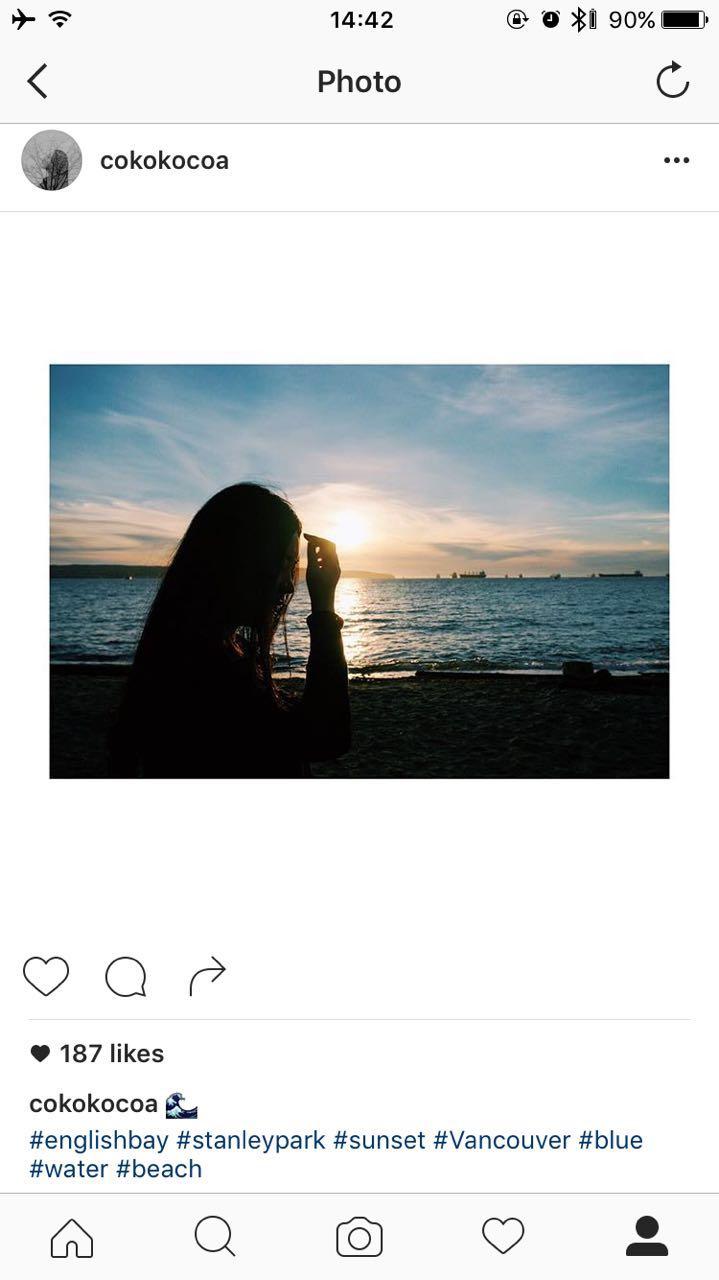The height and width of the screenshot is (1280, 719).
Task: Open the #stanleypark hashtag
Action: 250,1140
